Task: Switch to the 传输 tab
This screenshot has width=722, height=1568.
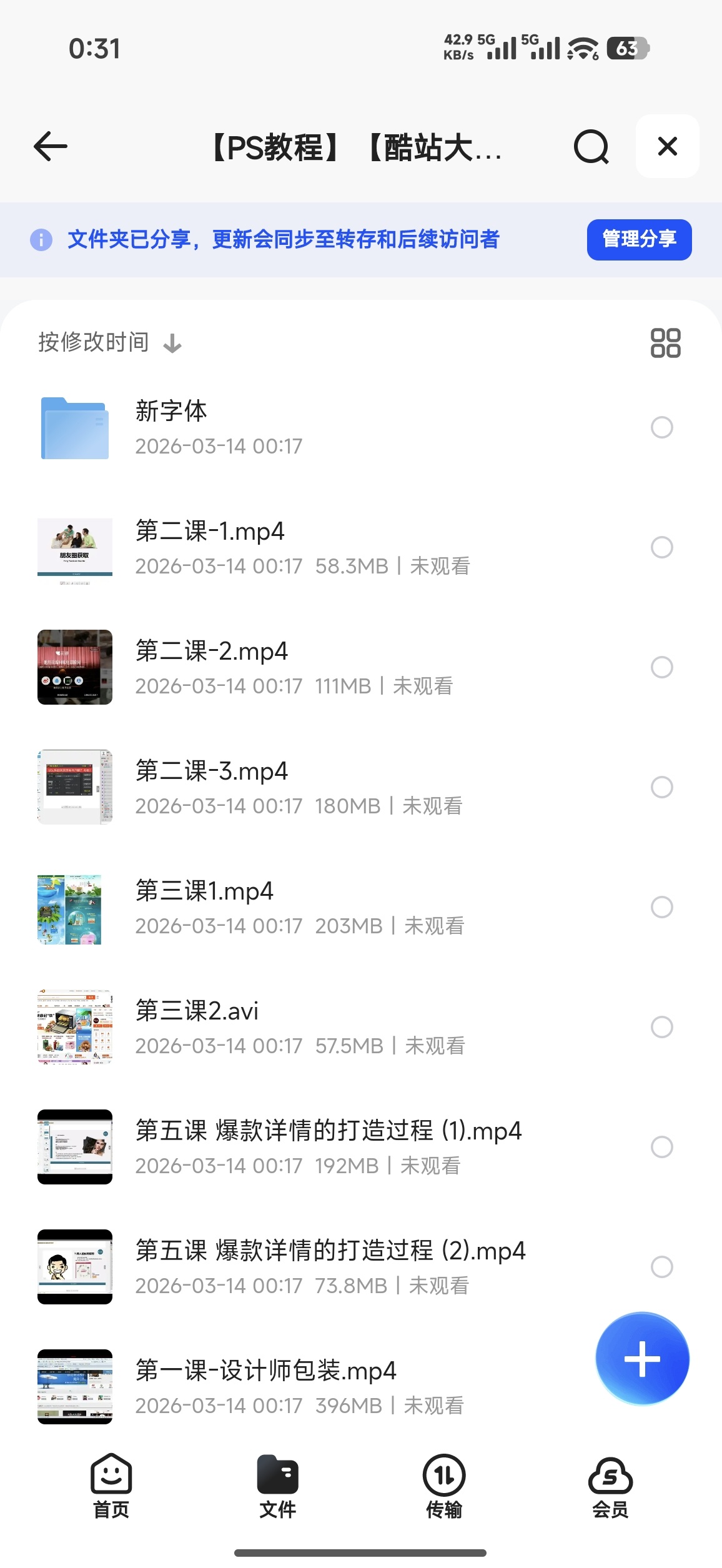Action: (x=444, y=1487)
